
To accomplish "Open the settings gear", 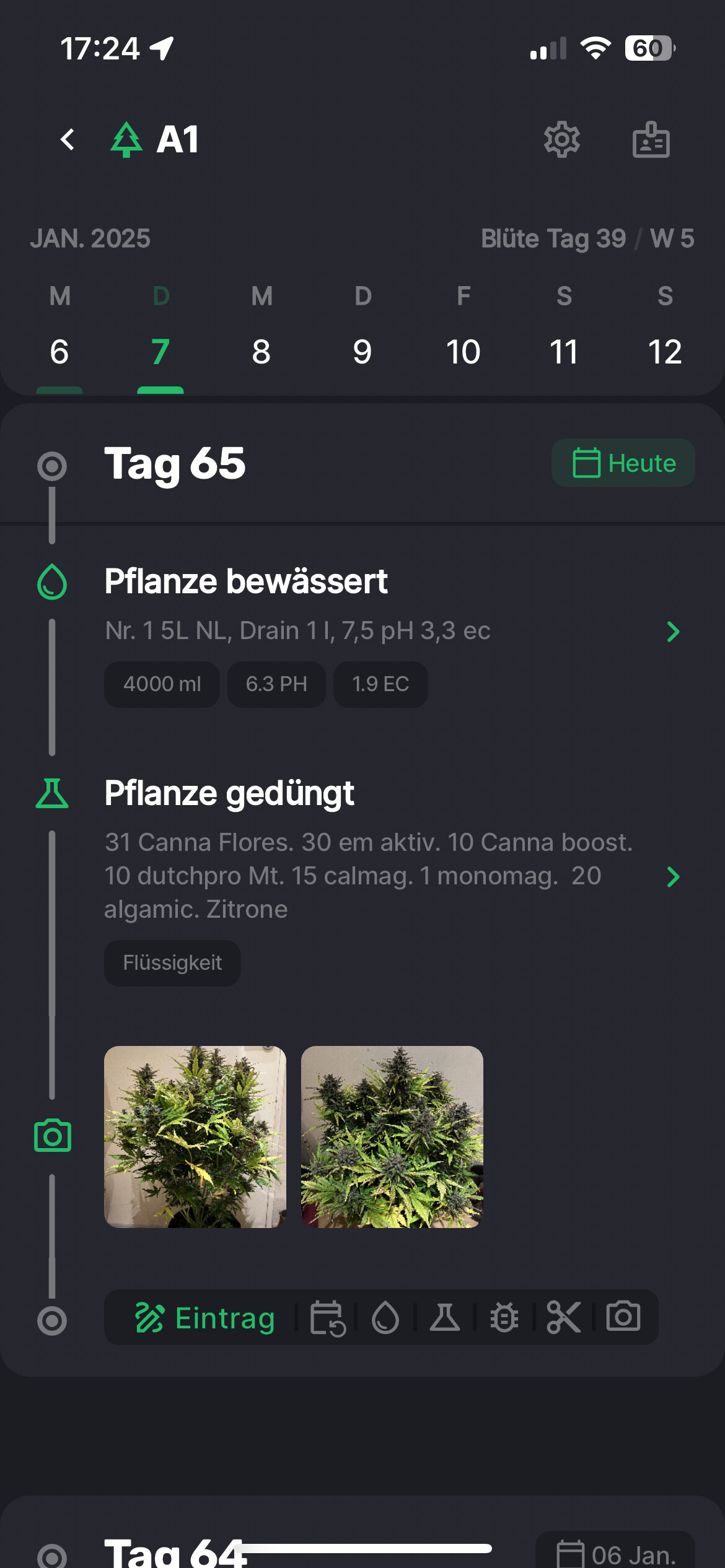I will pyautogui.click(x=561, y=139).
